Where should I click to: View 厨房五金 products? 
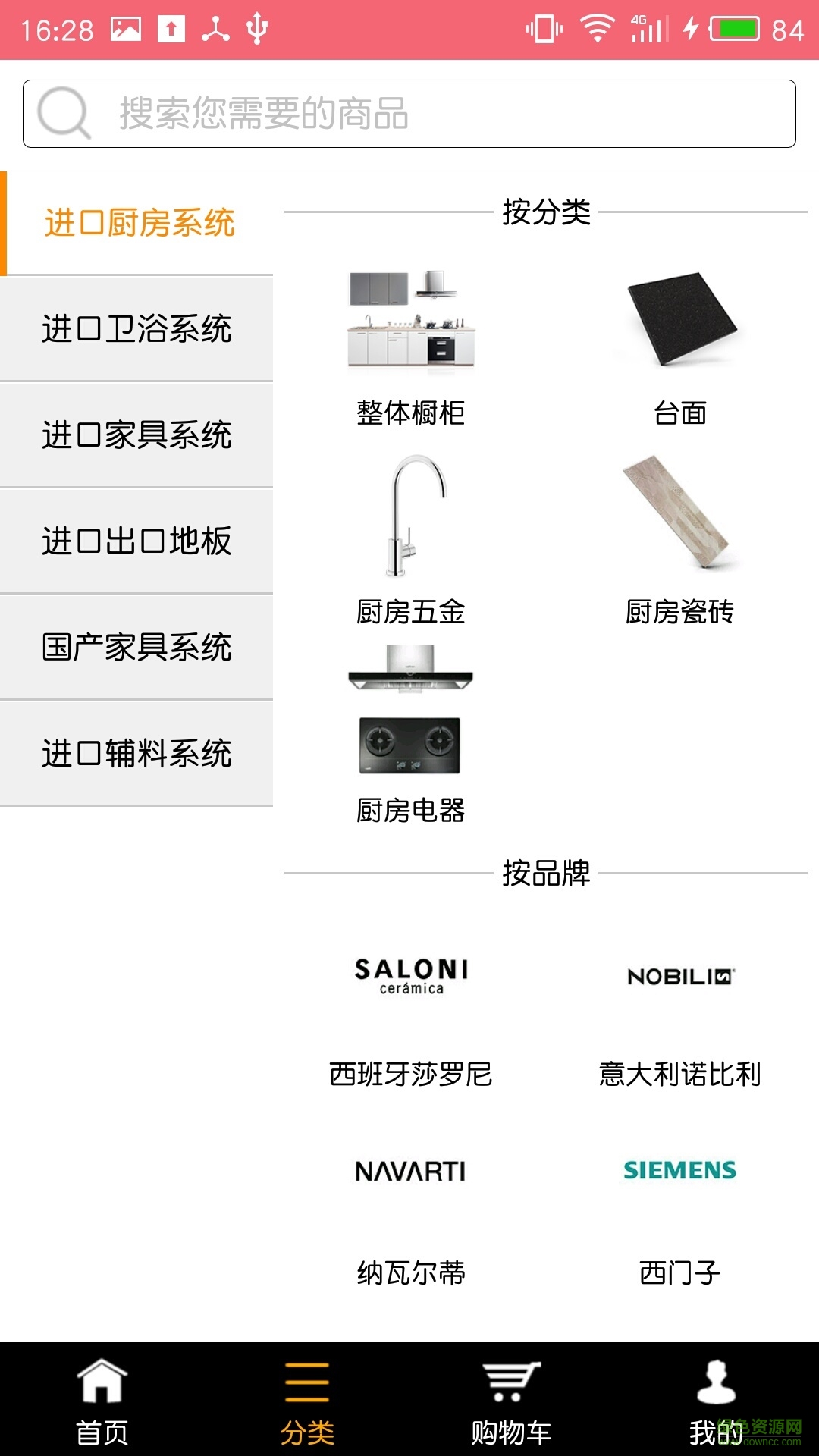tap(410, 538)
